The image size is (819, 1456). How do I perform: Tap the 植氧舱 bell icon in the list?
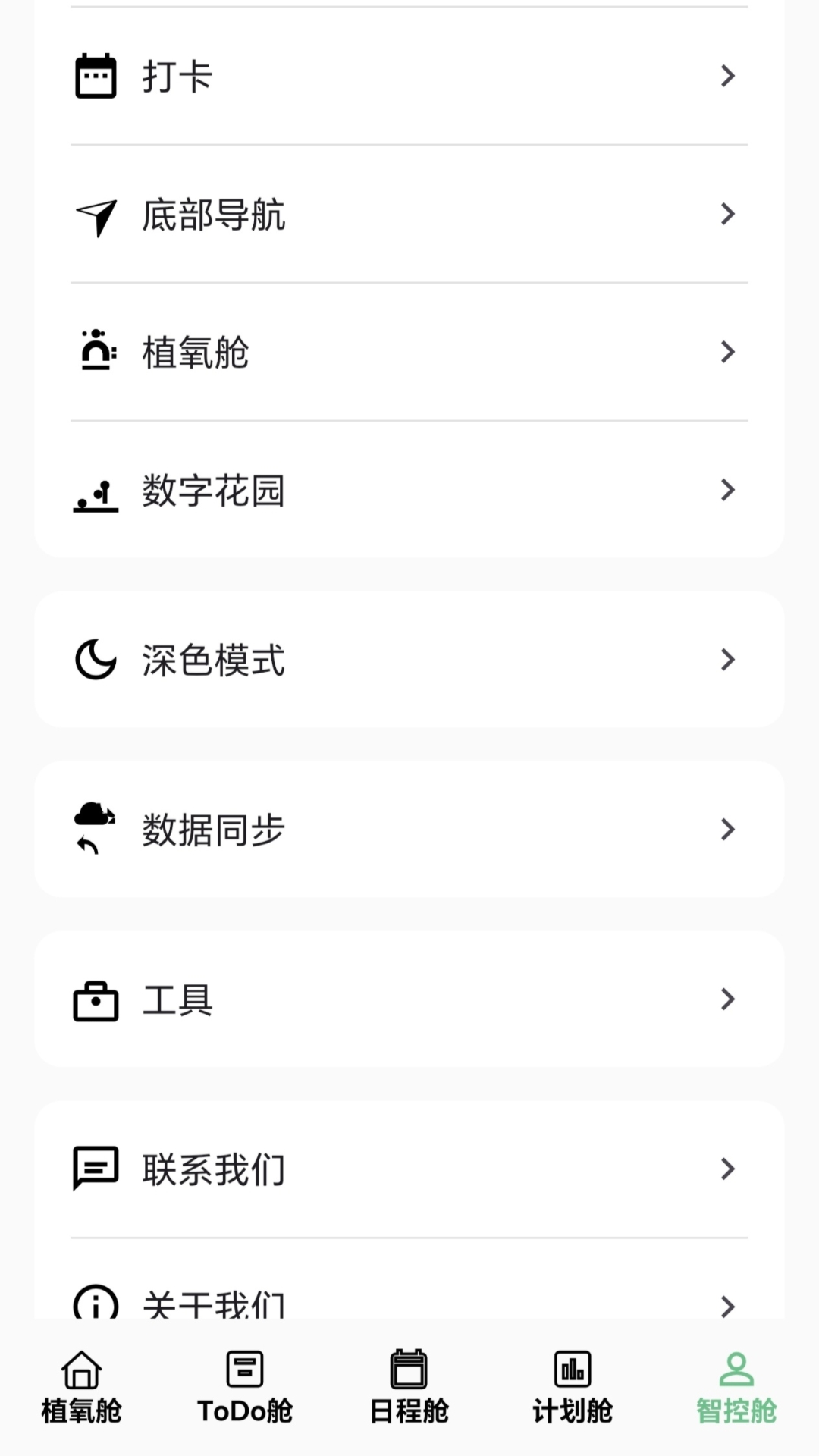click(96, 351)
